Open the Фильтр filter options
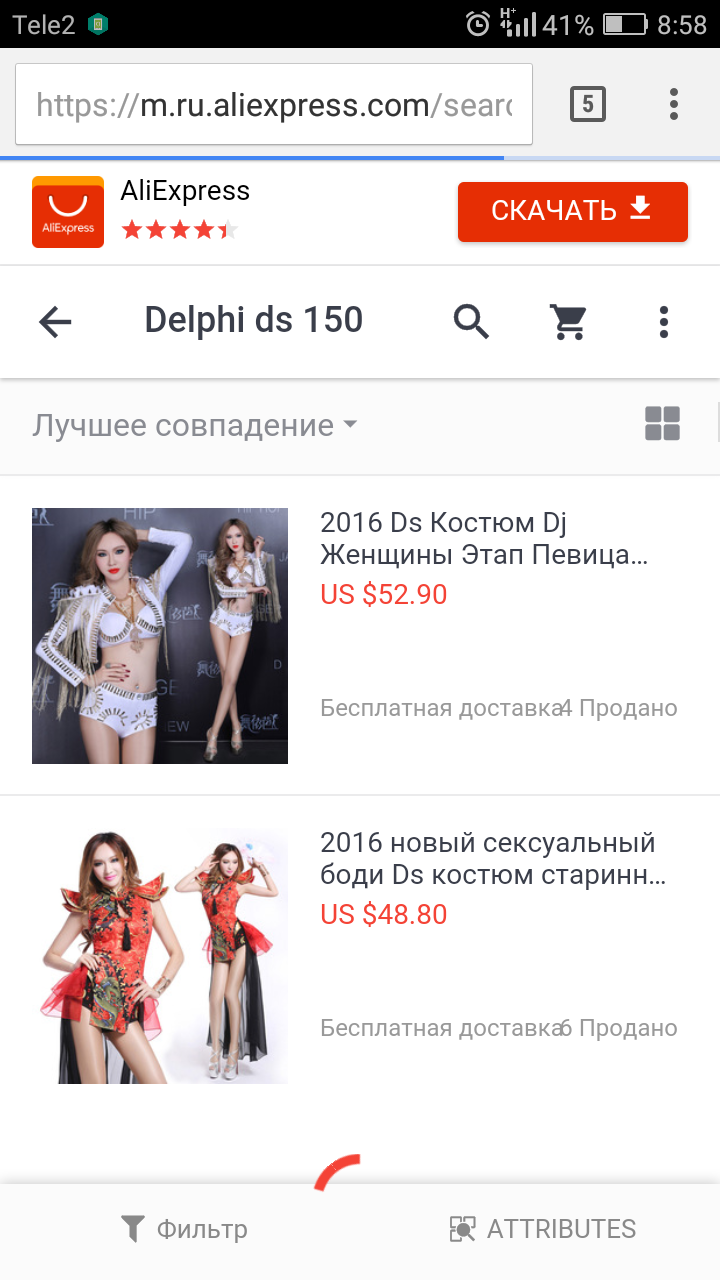Viewport: 720px width, 1280px height. 184,1228
